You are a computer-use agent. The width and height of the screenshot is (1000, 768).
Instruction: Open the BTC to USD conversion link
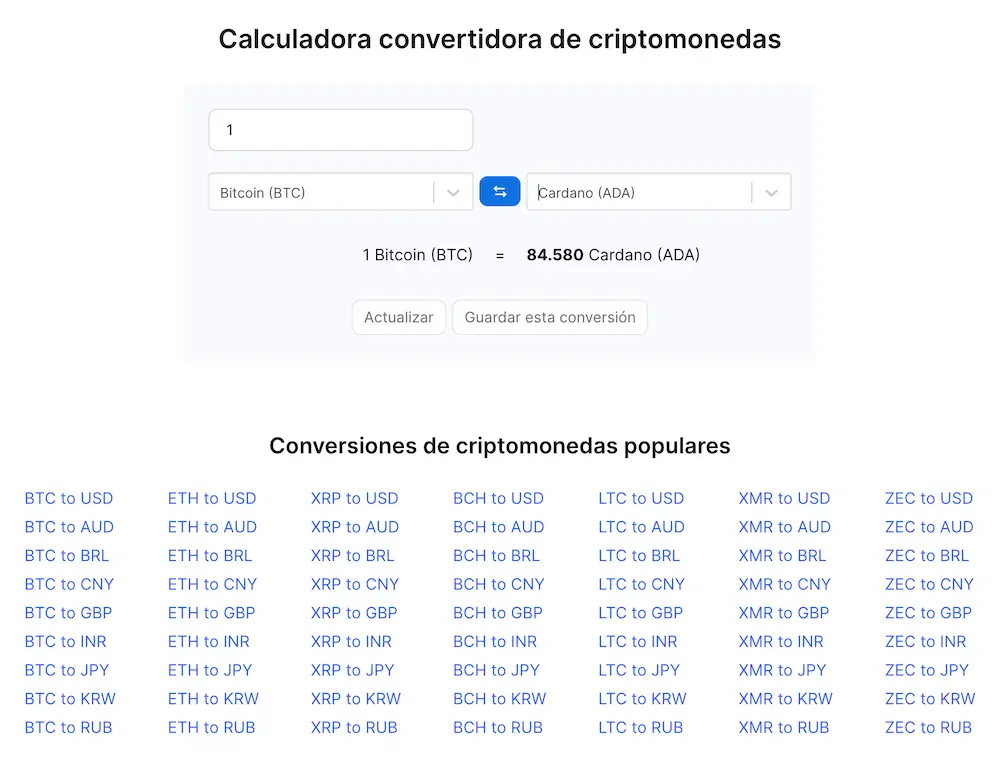(x=69, y=498)
